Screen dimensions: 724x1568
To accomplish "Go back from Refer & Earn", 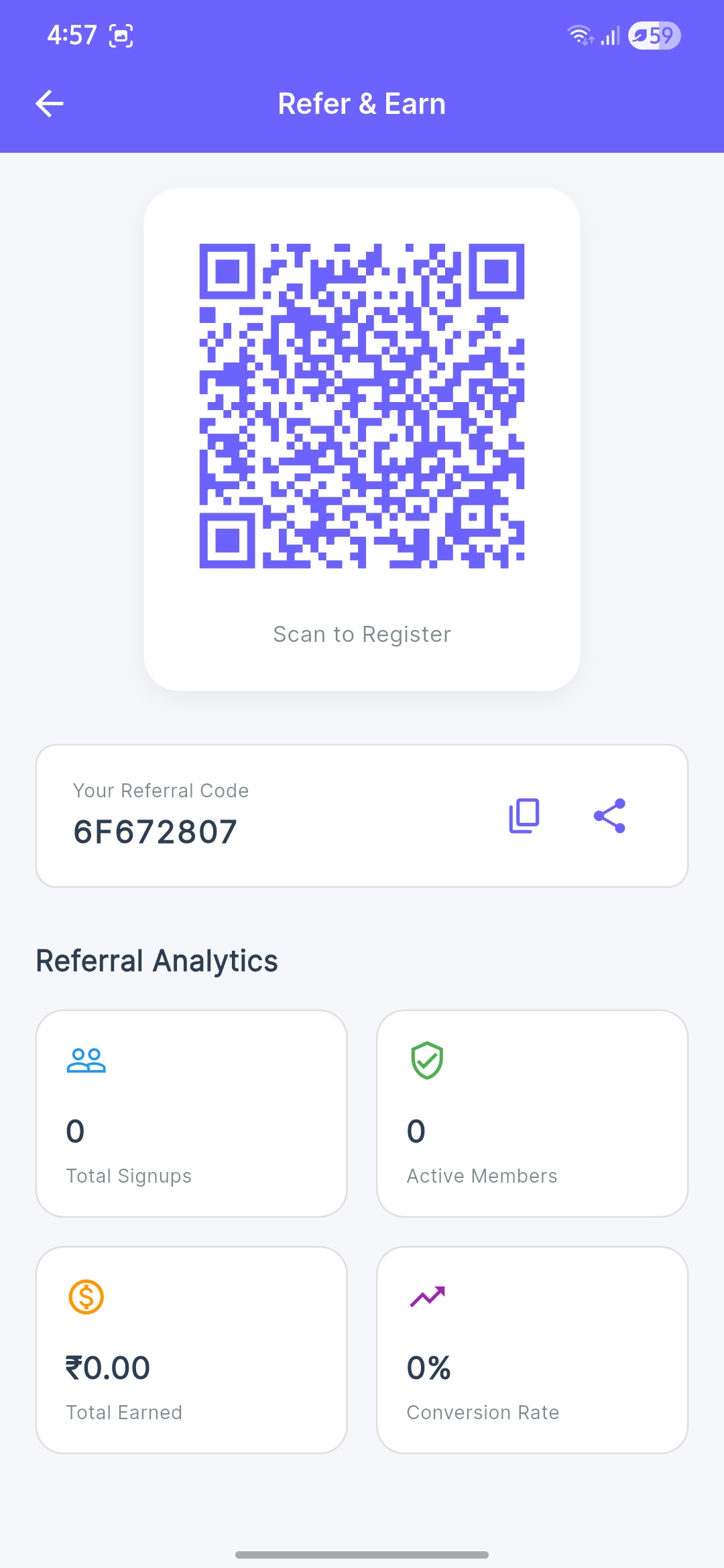I will tap(50, 104).
